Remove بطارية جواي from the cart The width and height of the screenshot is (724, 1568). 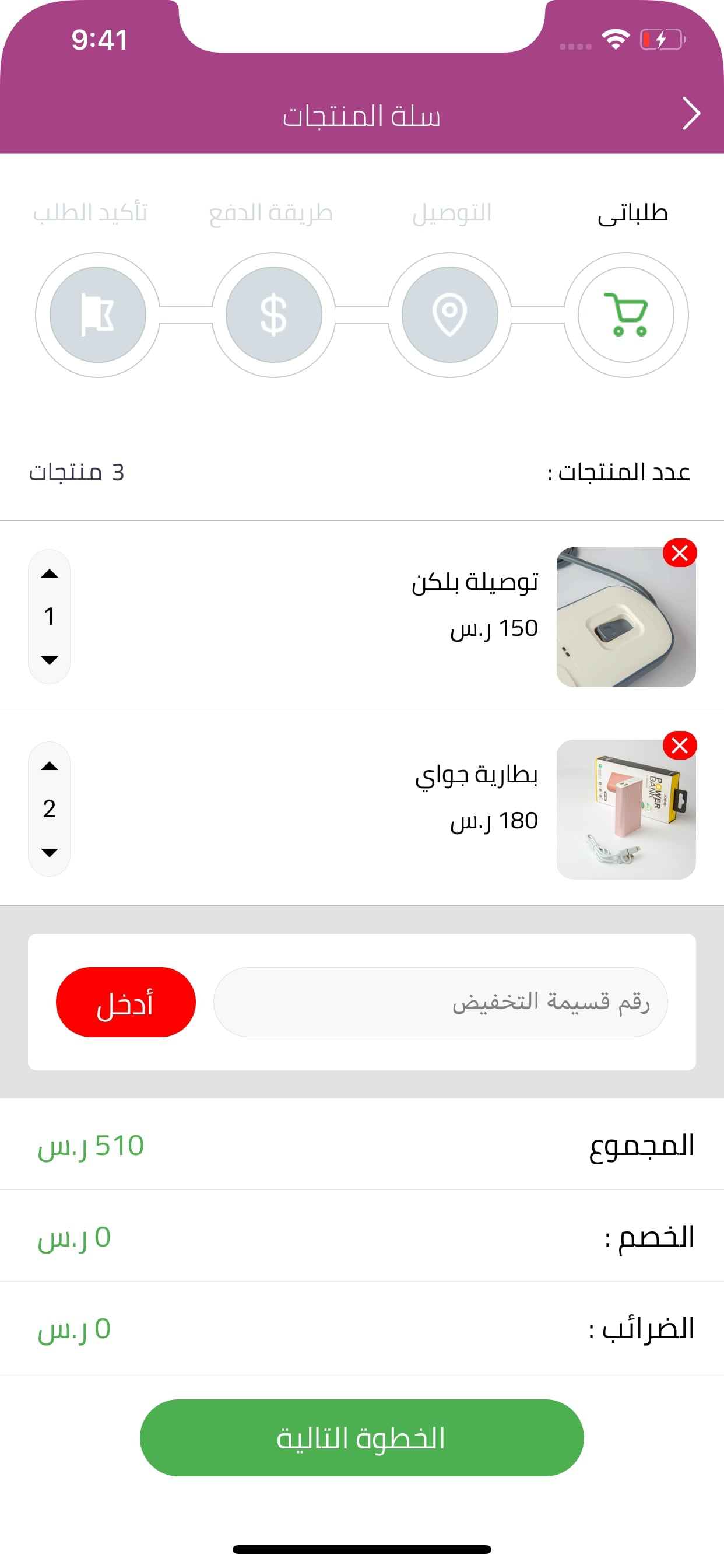[680, 745]
